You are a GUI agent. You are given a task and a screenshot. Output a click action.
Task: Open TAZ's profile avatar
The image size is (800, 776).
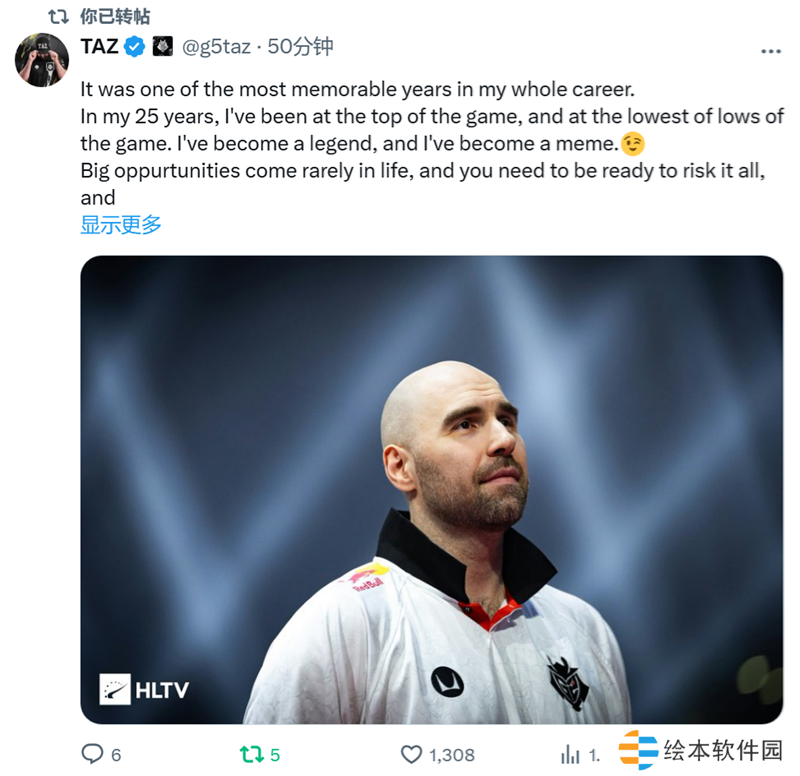click(41, 60)
